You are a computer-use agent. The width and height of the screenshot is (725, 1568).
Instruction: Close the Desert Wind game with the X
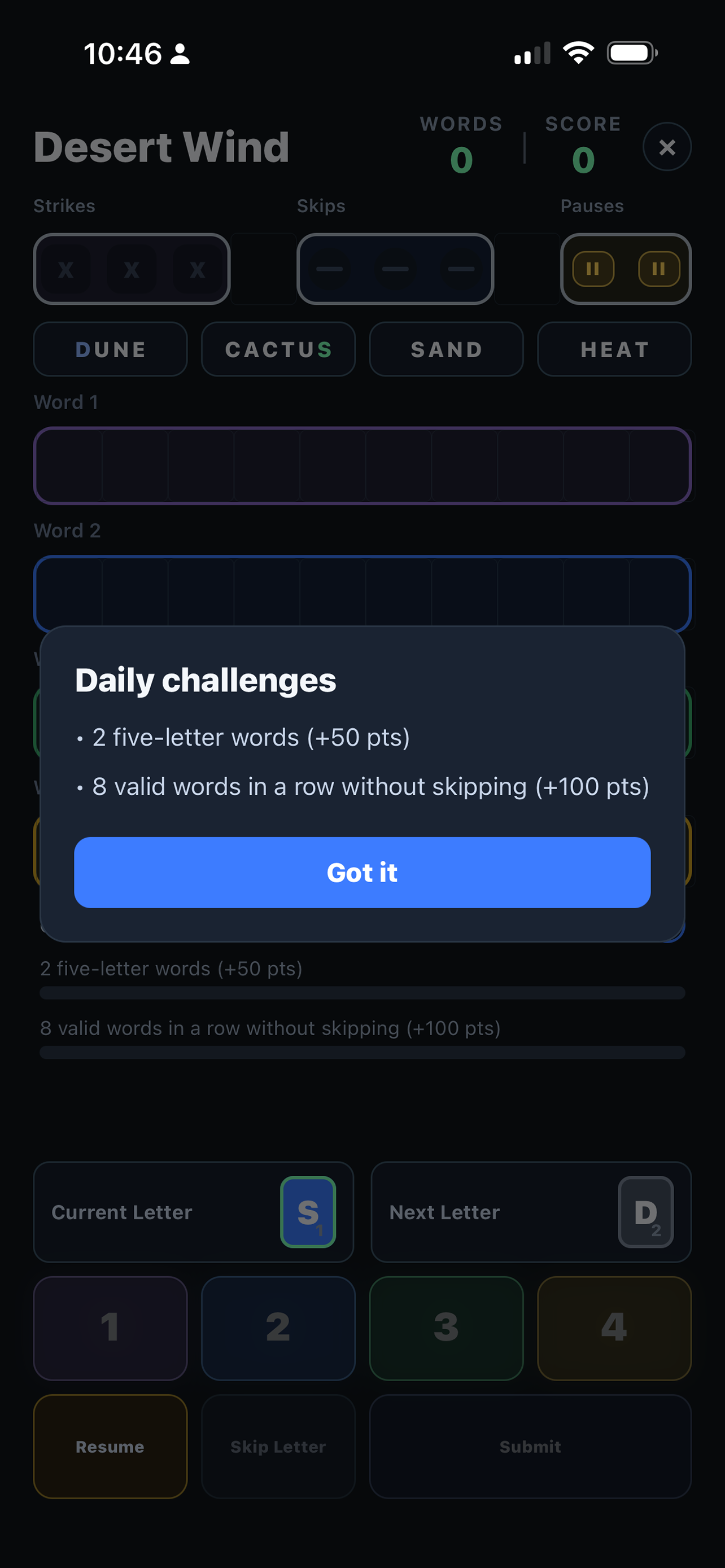667,146
